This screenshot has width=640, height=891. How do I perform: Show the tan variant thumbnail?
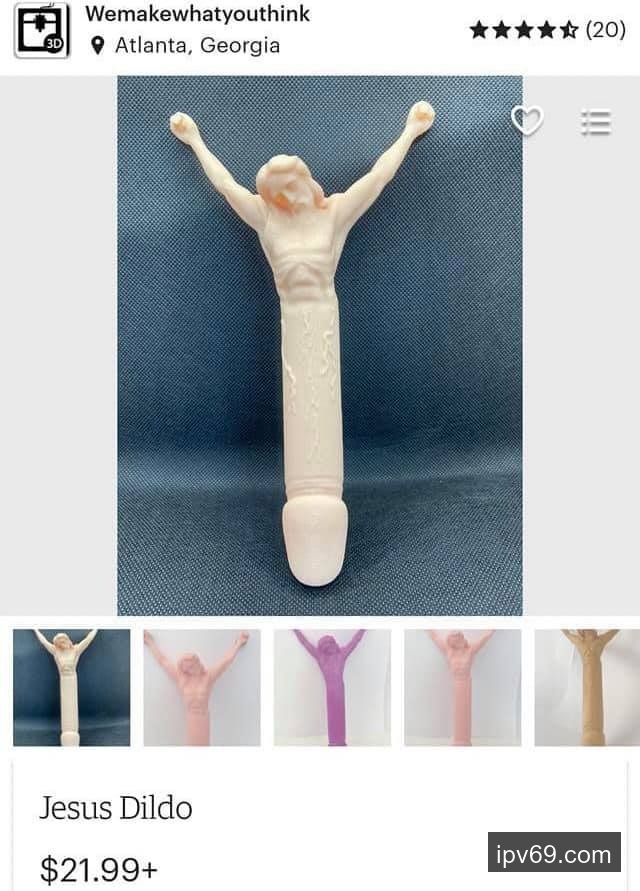(588, 687)
